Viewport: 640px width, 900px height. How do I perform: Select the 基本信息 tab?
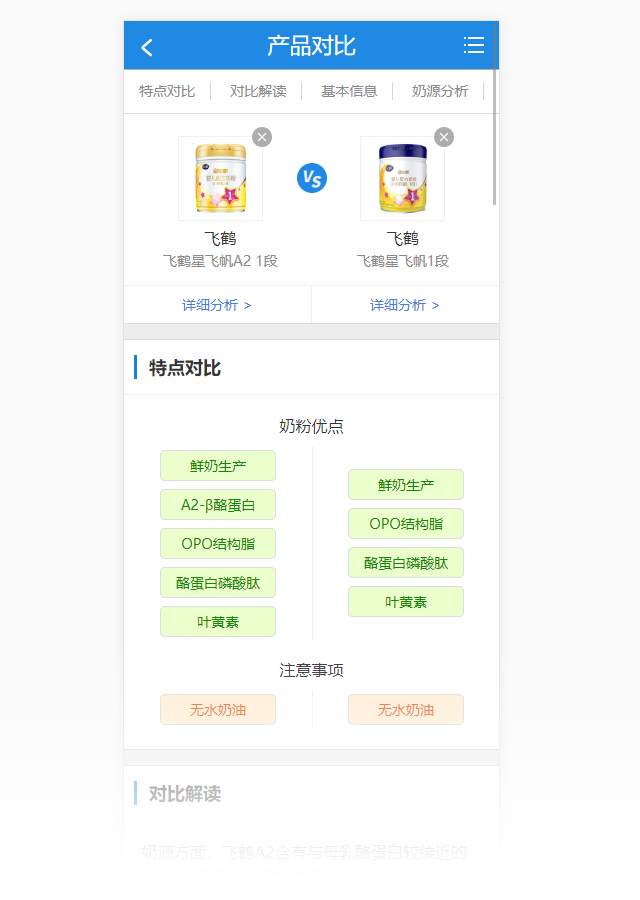point(349,91)
